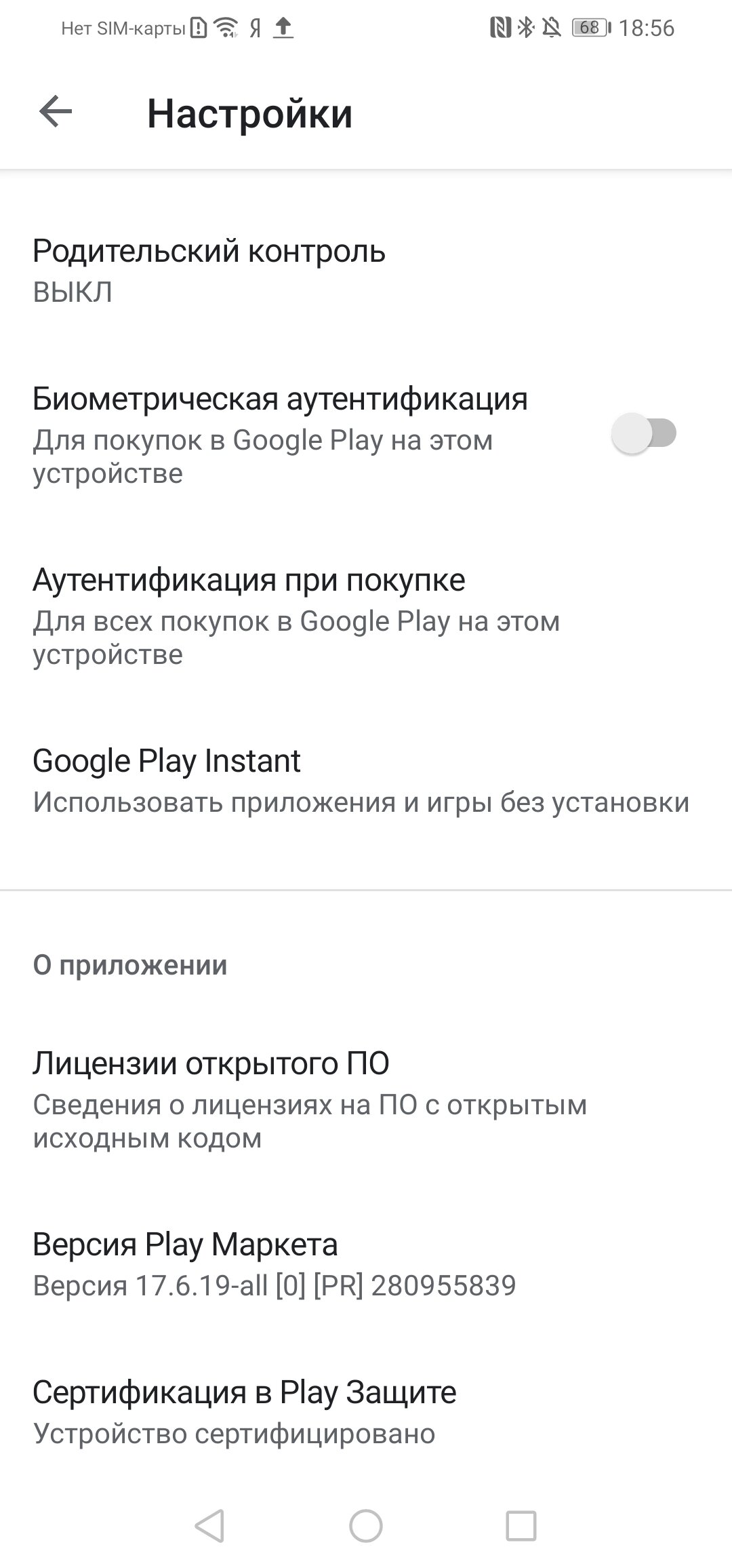
Task: Open Родительский контроль settings
Action: pyautogui.click(x=366, y=271)
